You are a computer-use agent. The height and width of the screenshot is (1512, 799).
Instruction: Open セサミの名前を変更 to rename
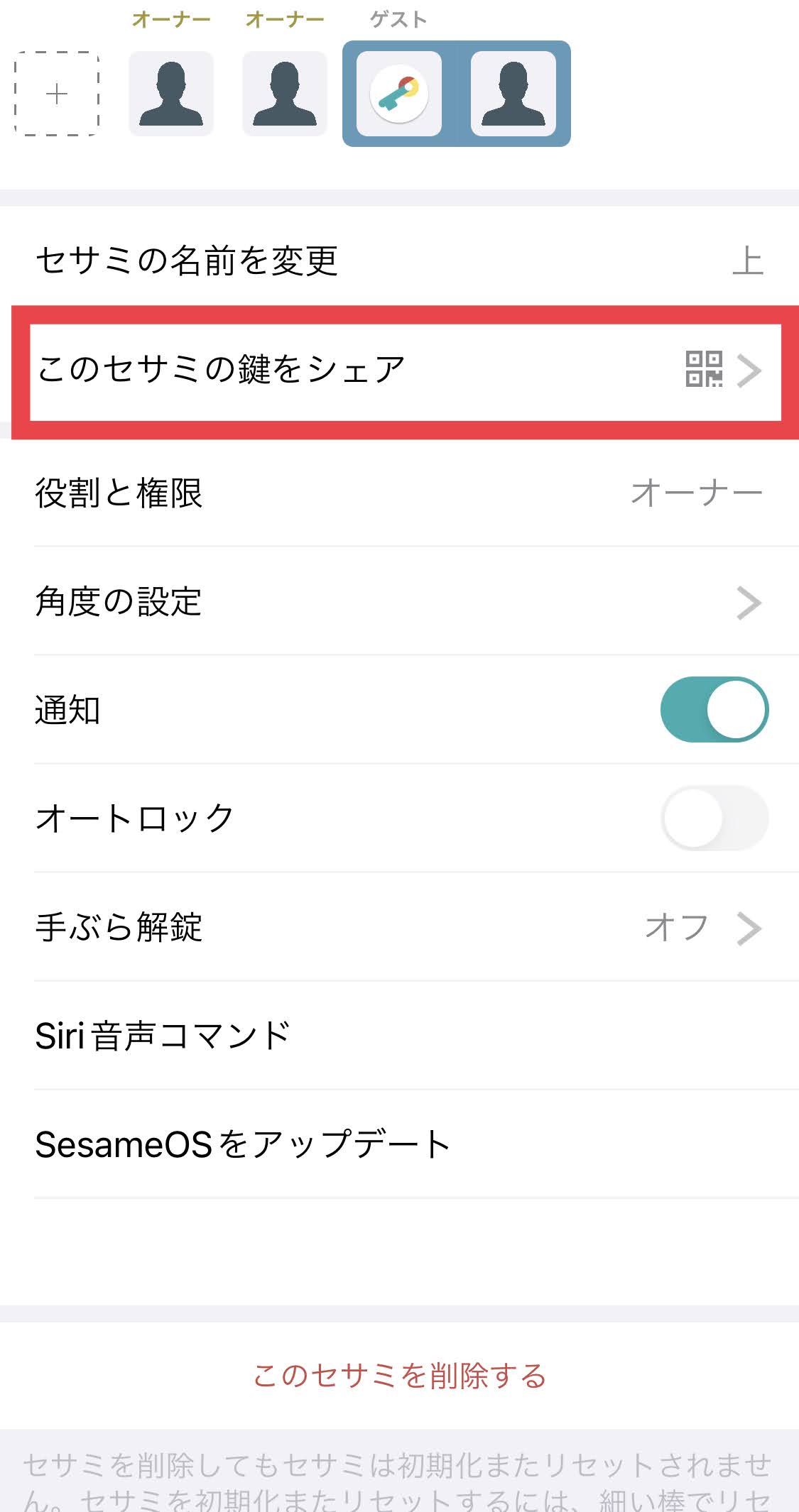(399, 260)
